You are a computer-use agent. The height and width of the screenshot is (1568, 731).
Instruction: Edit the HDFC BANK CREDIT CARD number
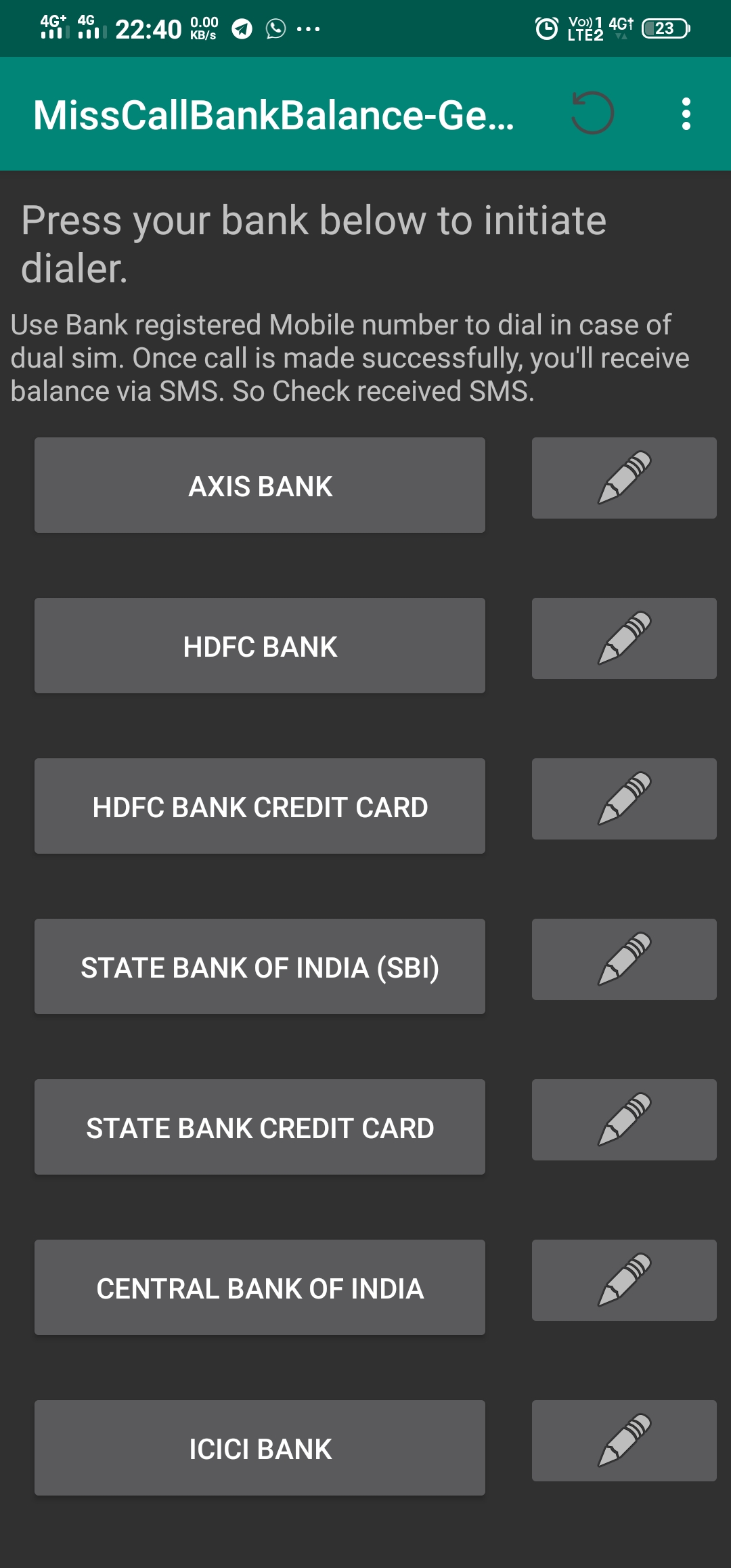pos(623,799)
